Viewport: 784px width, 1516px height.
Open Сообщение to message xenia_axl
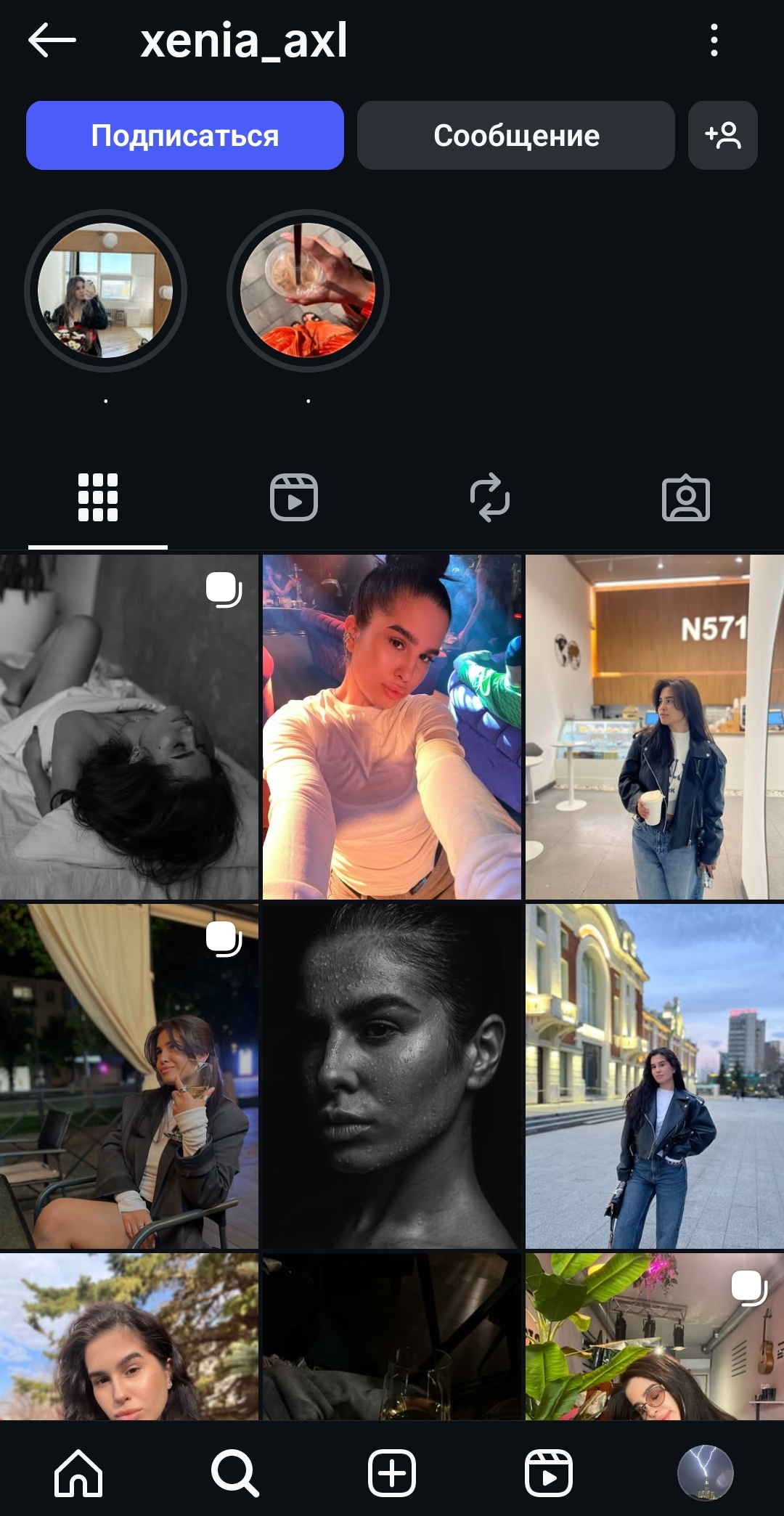click(x=516, y=136)
